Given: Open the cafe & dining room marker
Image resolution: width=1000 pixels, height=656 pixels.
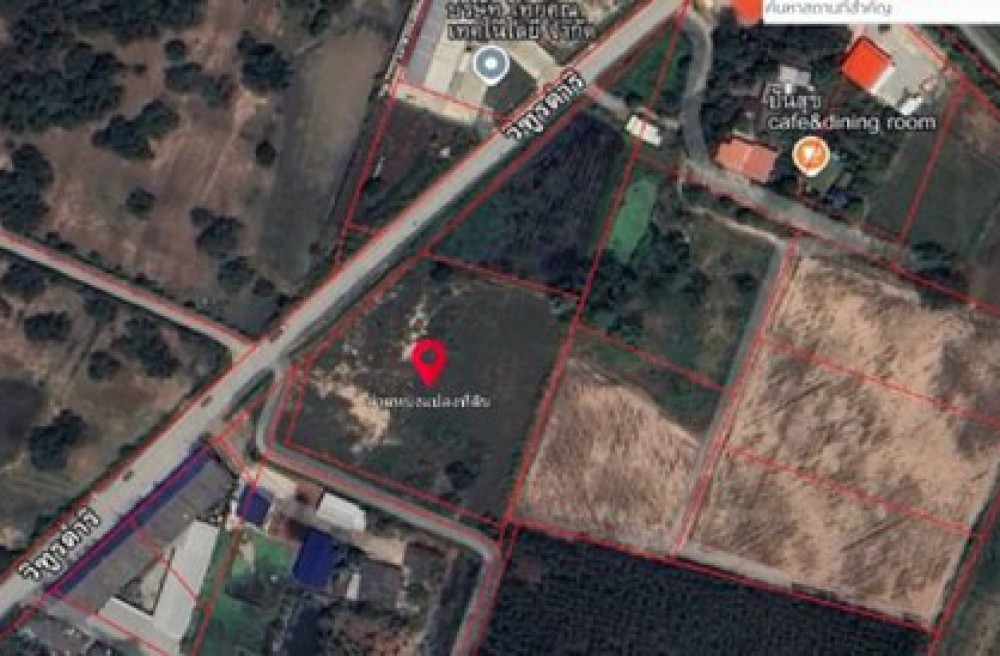Looking at the screenshot, I should tap(812, 154).
